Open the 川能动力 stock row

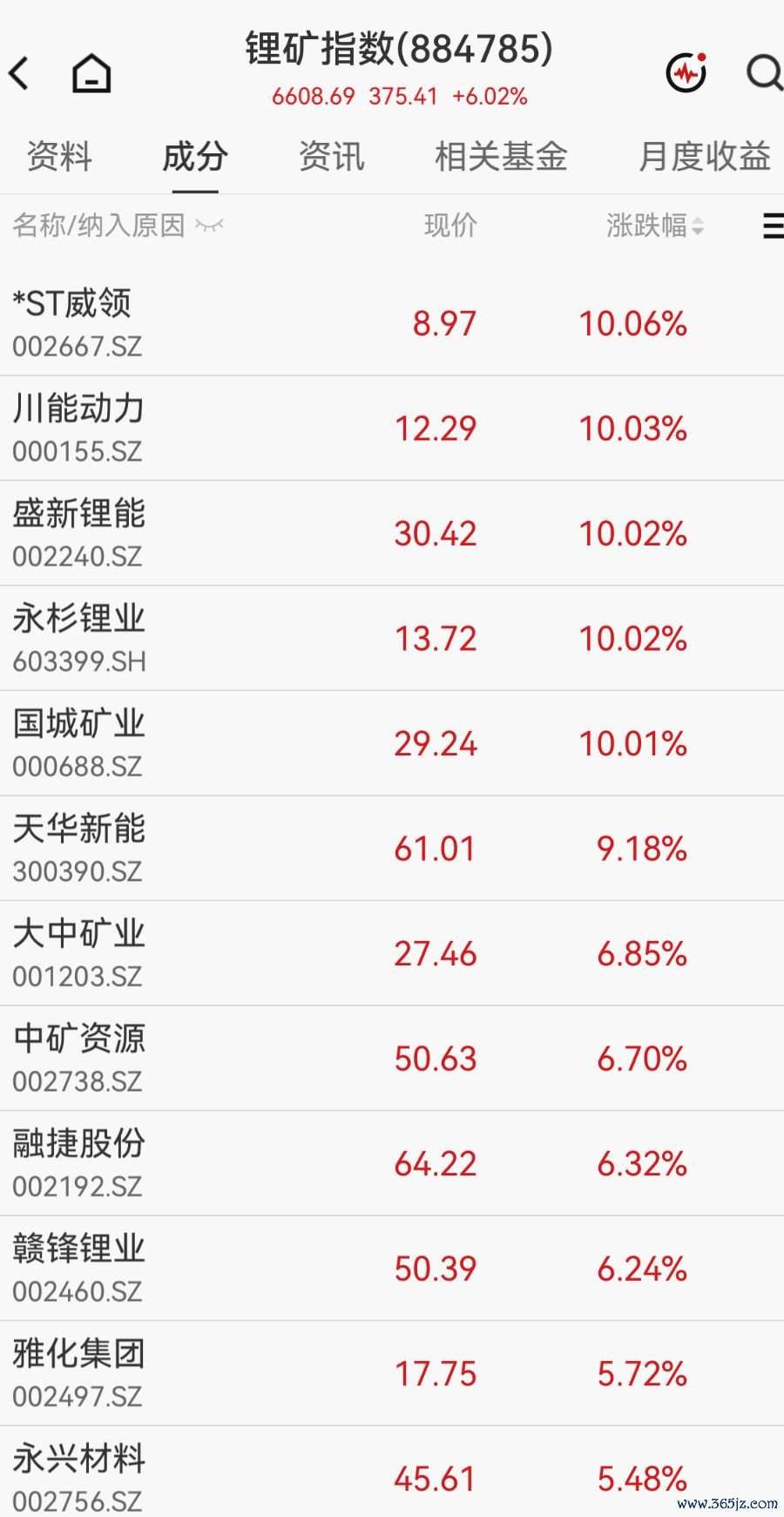coord(392,429)
